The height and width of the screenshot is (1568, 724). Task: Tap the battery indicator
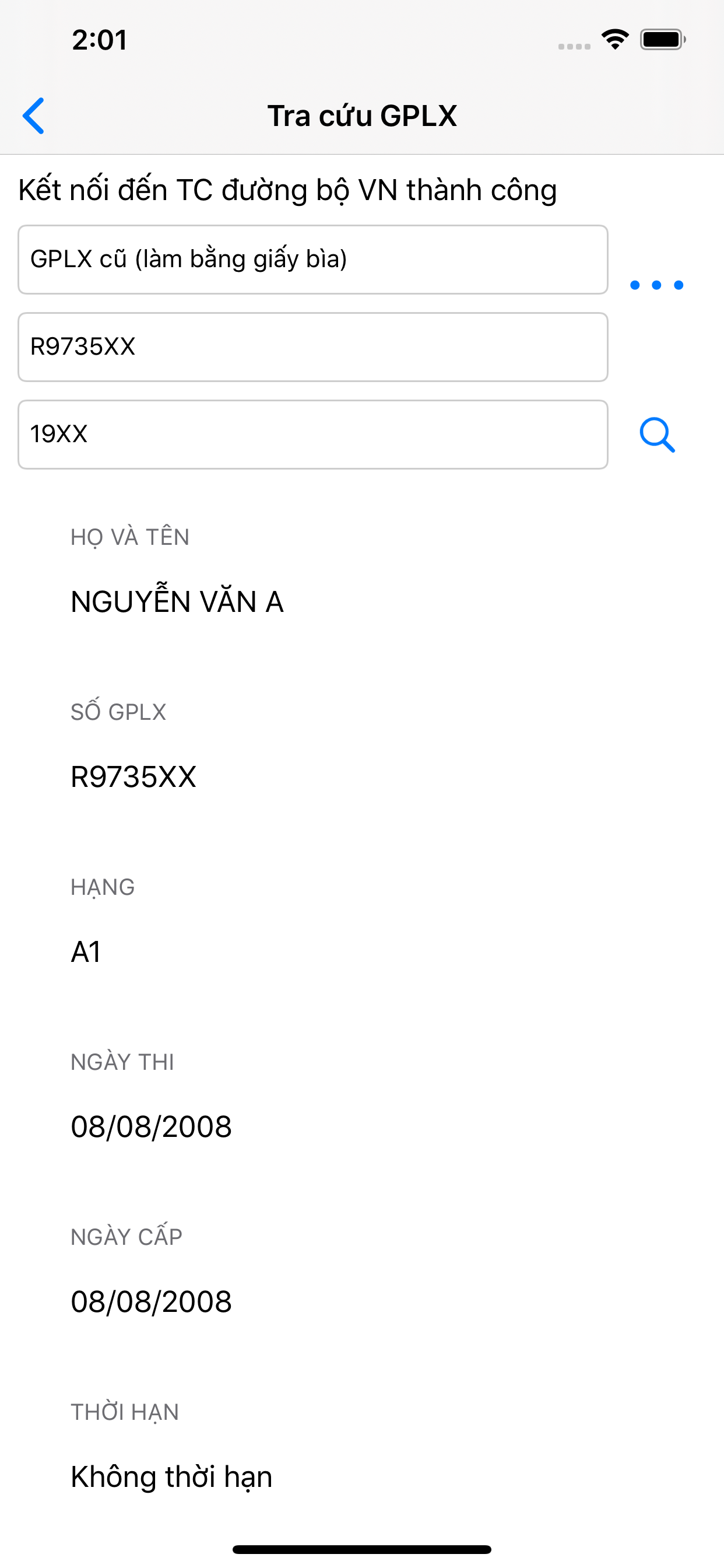click(x=660, y=39)
